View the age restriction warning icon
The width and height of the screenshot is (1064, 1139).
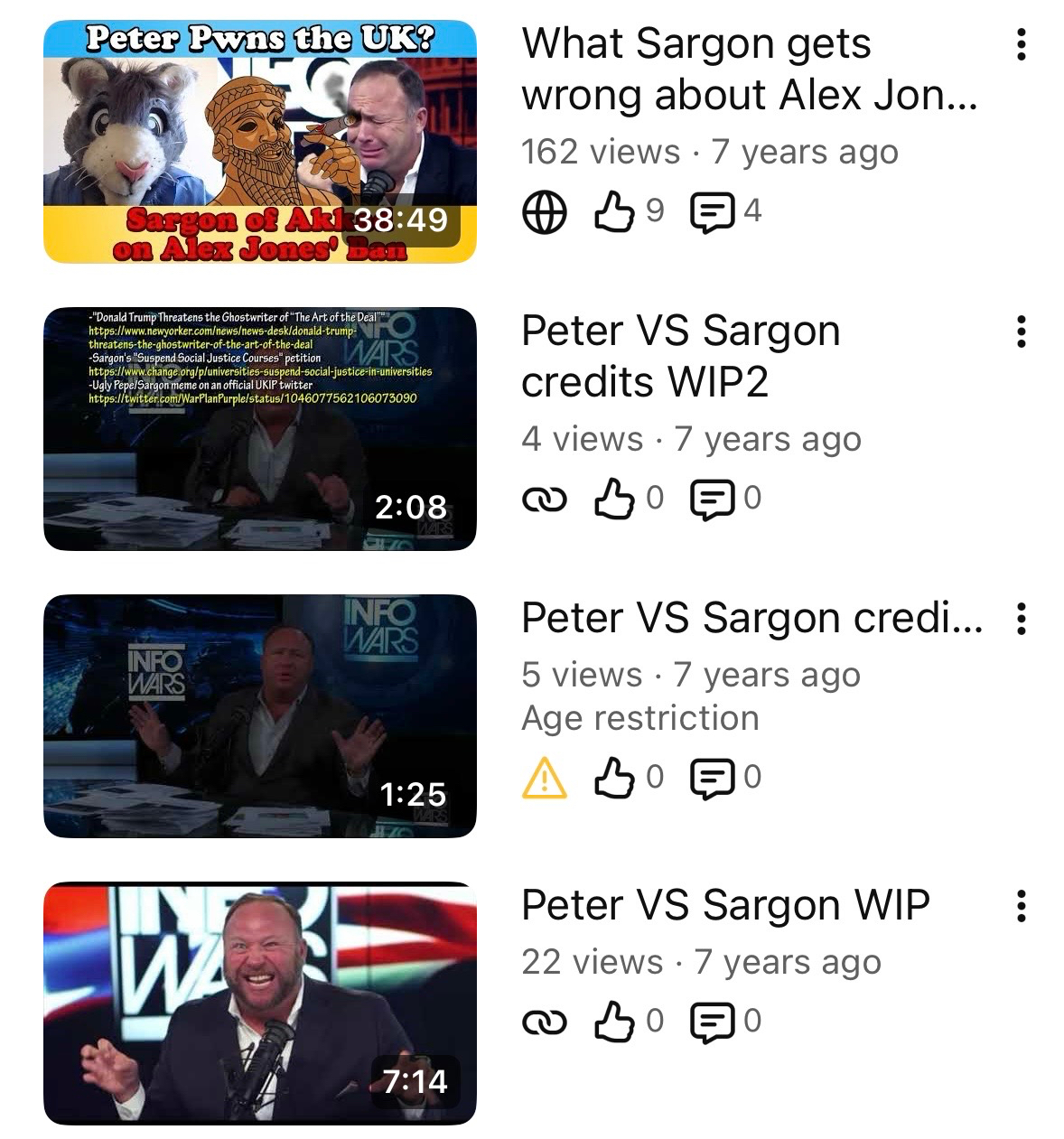point(545,778)
